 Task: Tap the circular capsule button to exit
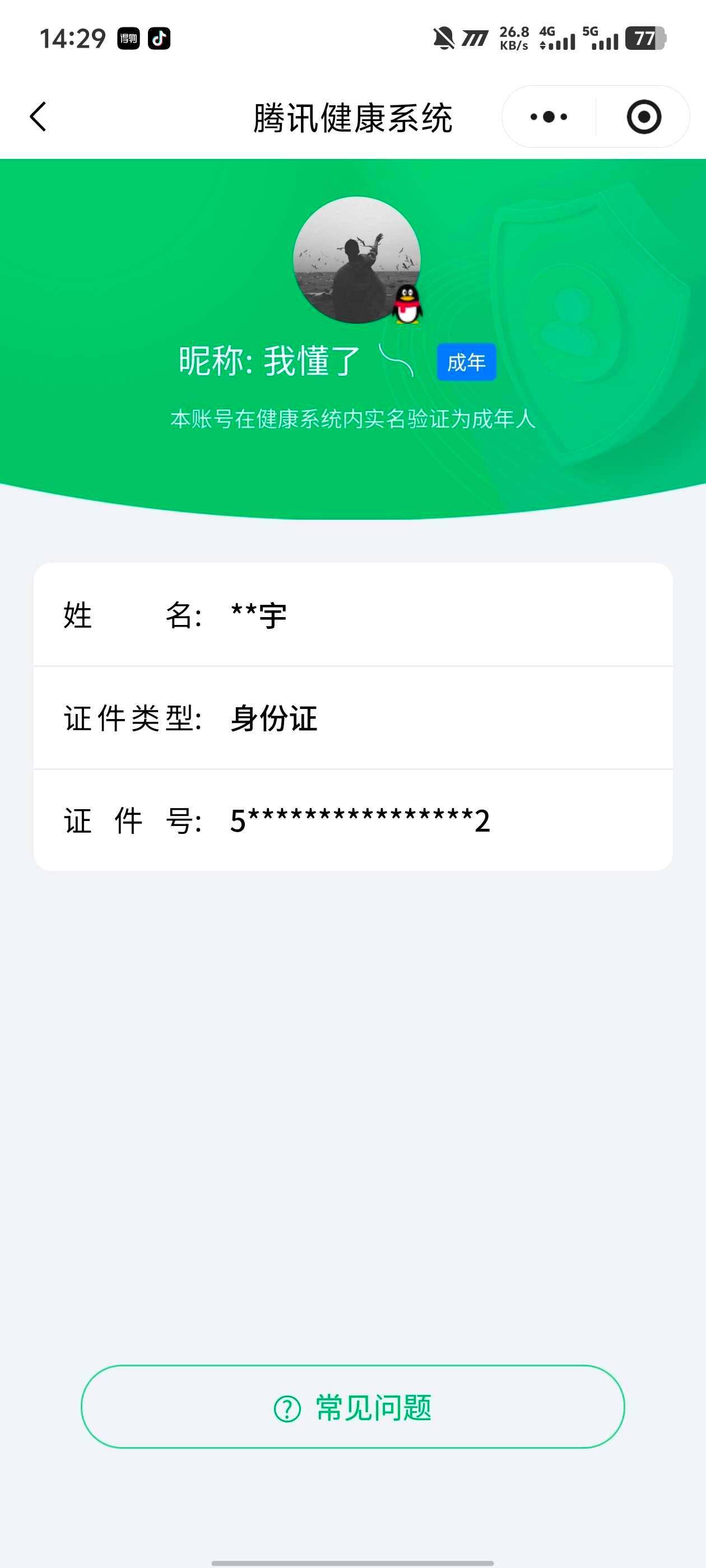point(644,116)
